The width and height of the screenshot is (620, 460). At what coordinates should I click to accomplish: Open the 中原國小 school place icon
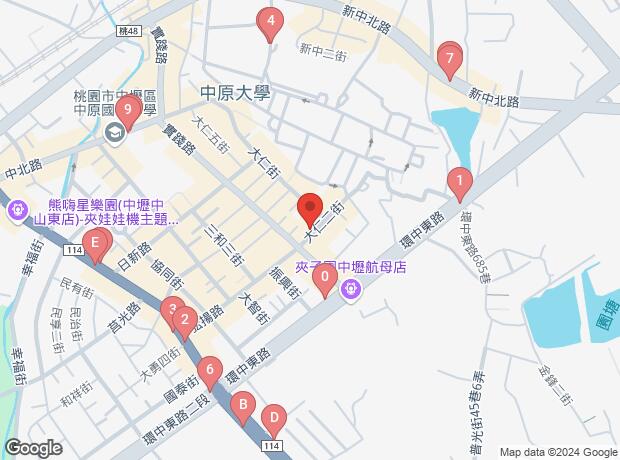click(115, 133)
